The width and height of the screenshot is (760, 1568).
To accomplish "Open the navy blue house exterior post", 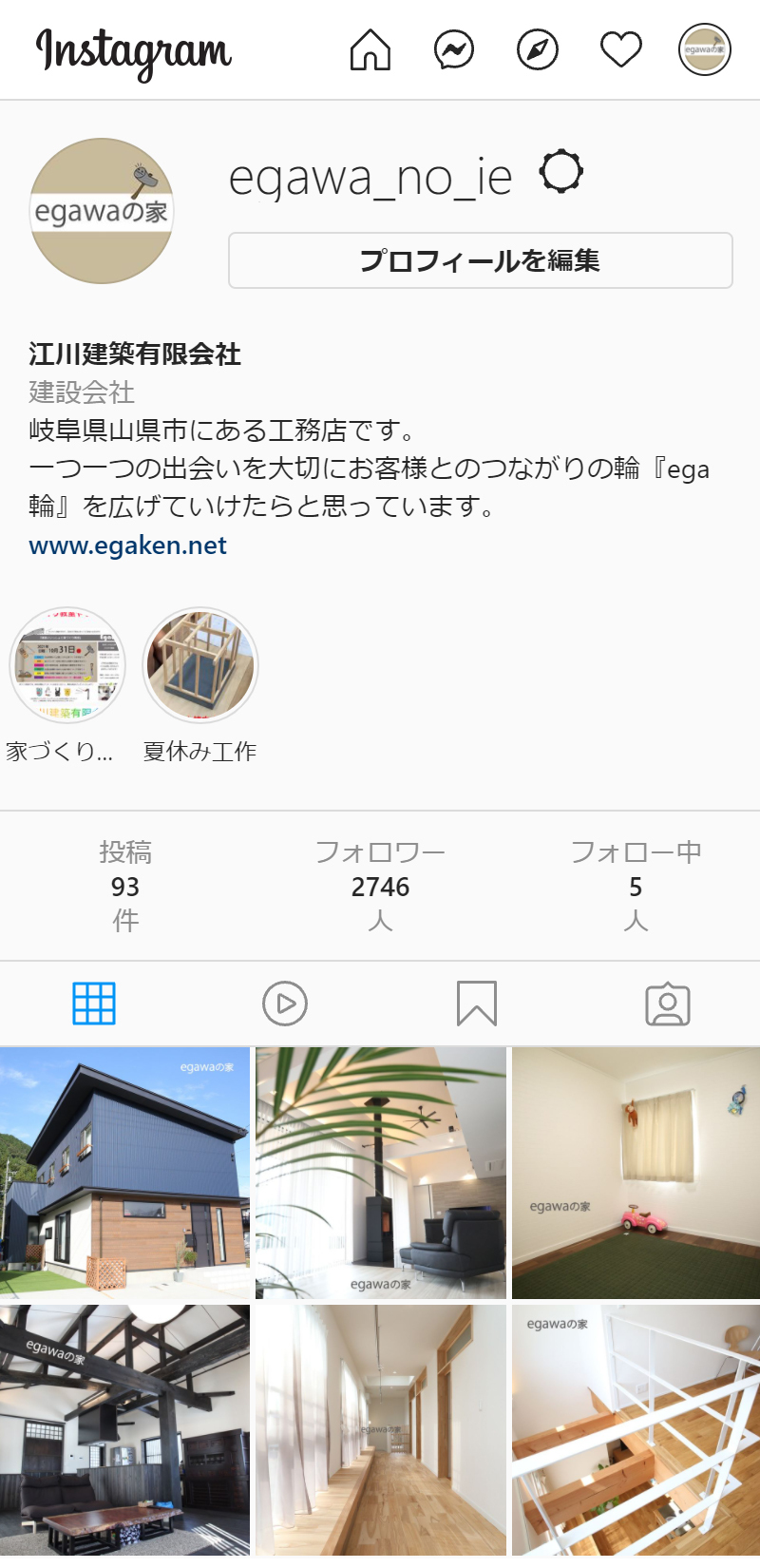I will point(124,1173).
